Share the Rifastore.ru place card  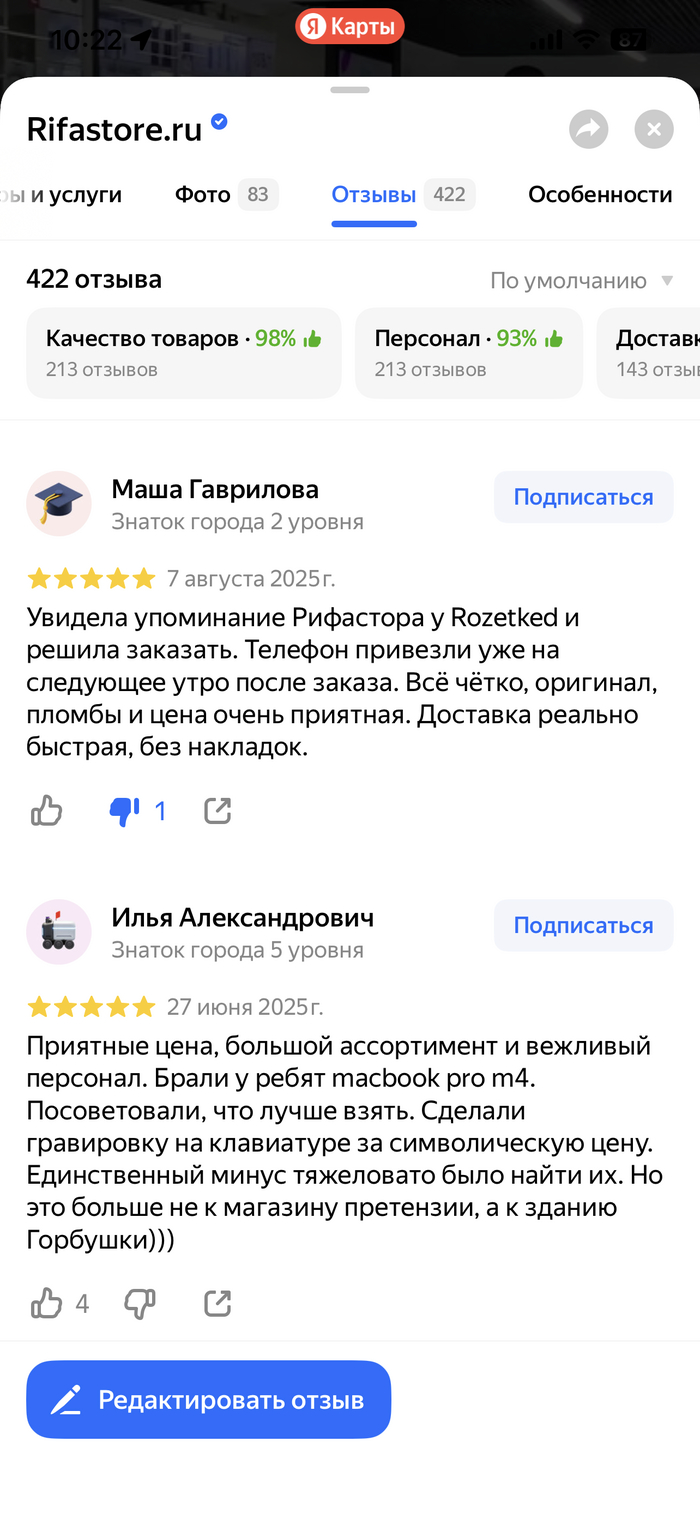589,129
